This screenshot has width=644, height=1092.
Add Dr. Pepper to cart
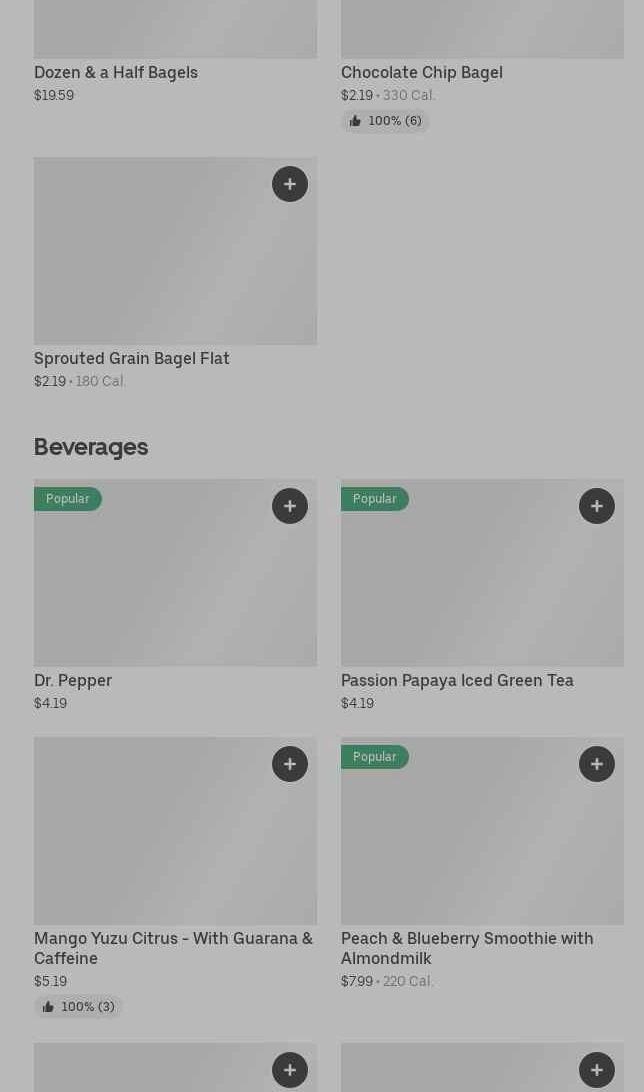pyautogui.click(x=290, y=506)
